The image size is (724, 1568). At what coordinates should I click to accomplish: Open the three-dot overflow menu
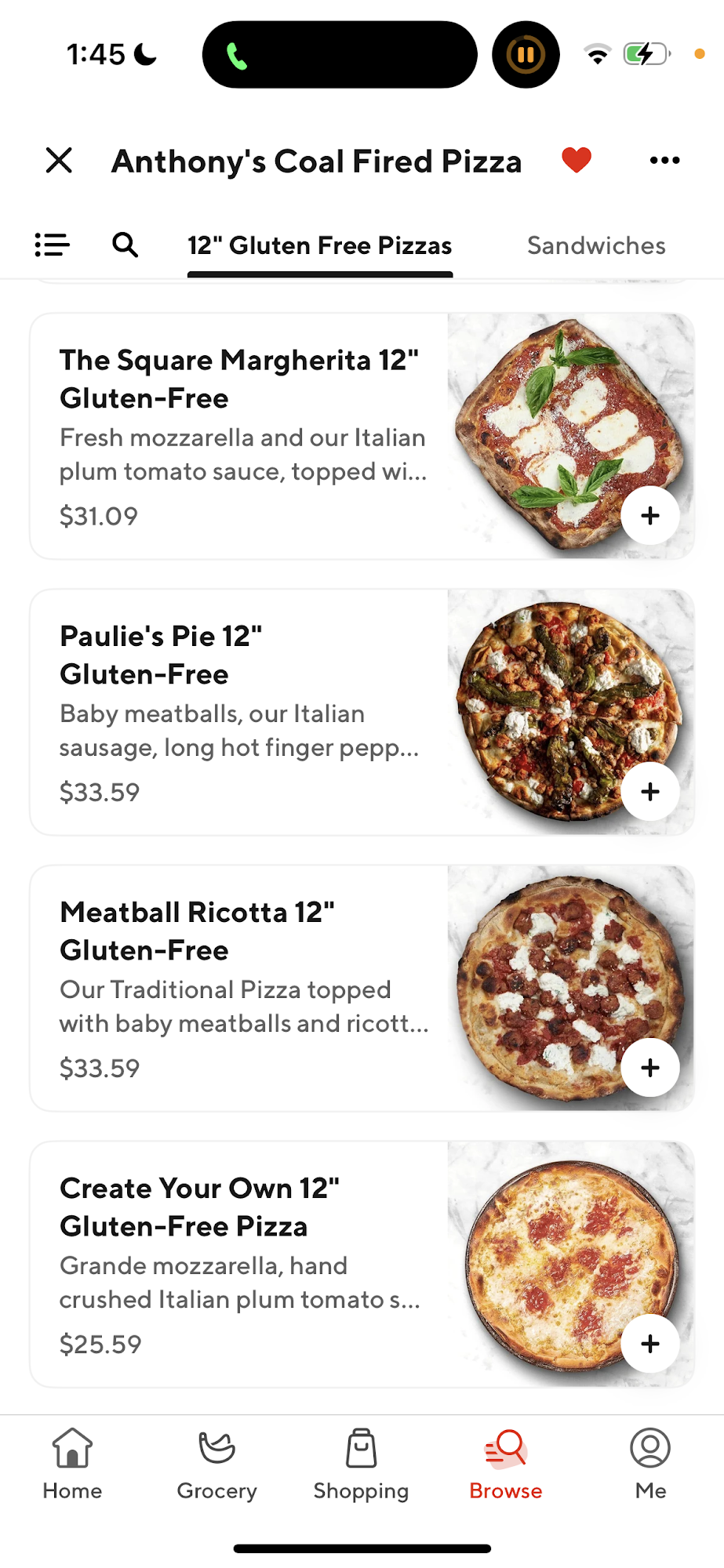664,160
